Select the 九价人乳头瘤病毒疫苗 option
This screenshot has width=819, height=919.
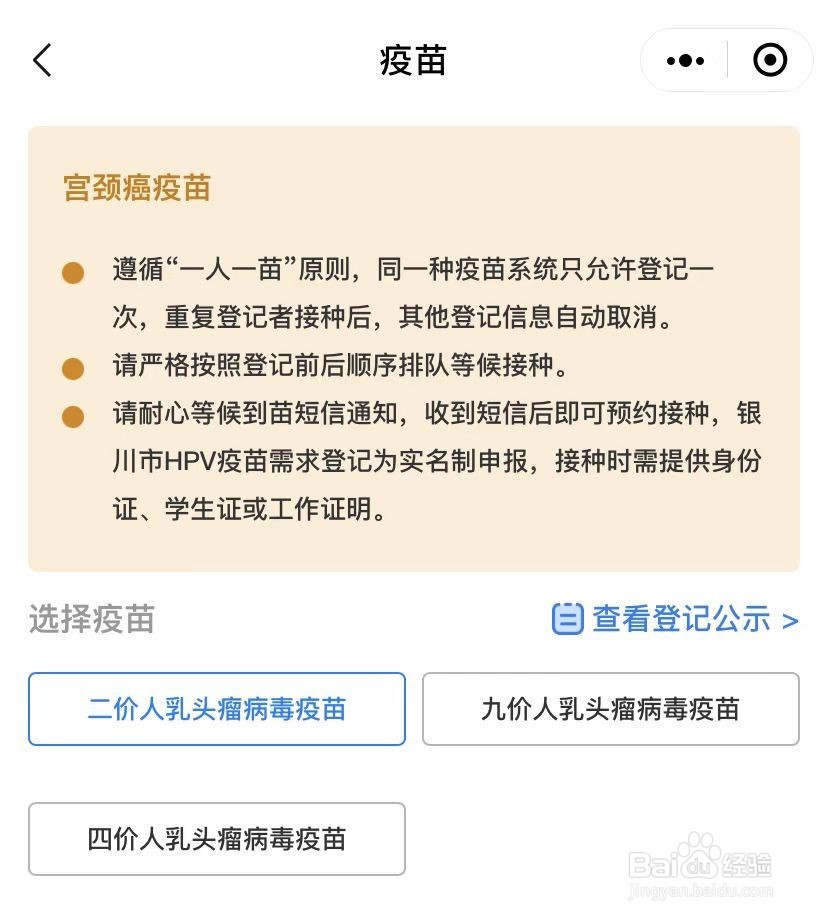point(610,709)
